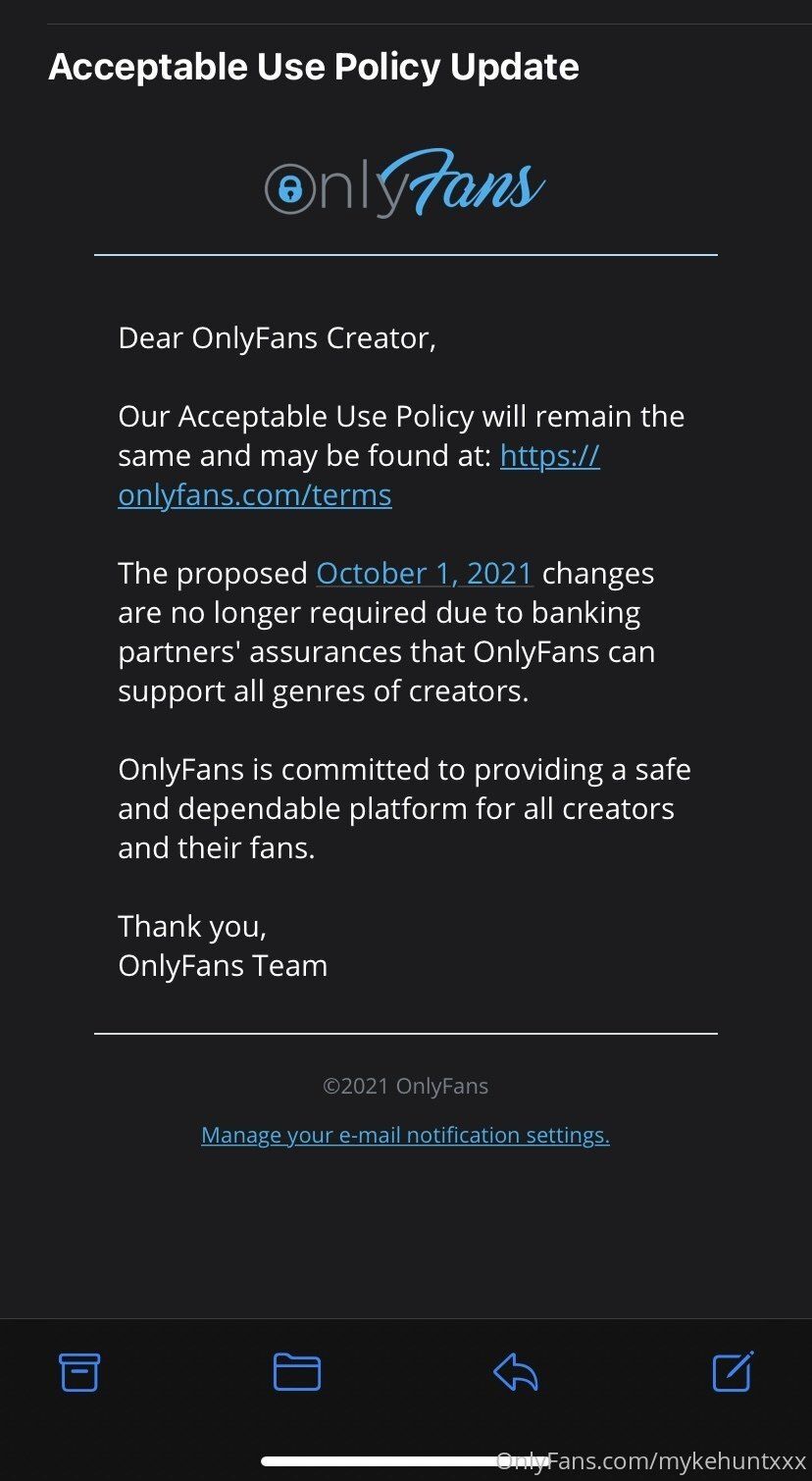Viewport: 812px width, 1481px height.
Task: Archive this email
Action: point(79,1371)
